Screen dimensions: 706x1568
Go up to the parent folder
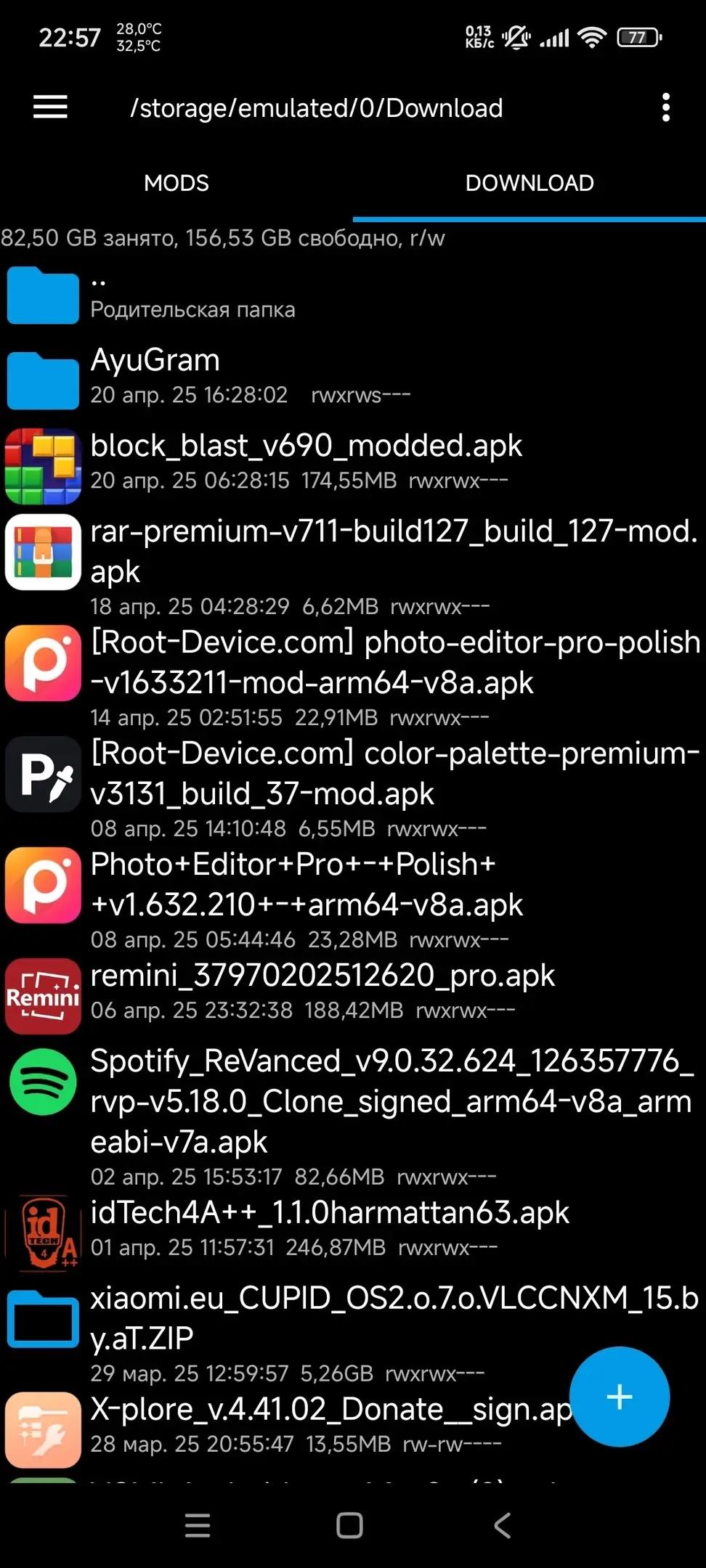(x=353, y=295)
